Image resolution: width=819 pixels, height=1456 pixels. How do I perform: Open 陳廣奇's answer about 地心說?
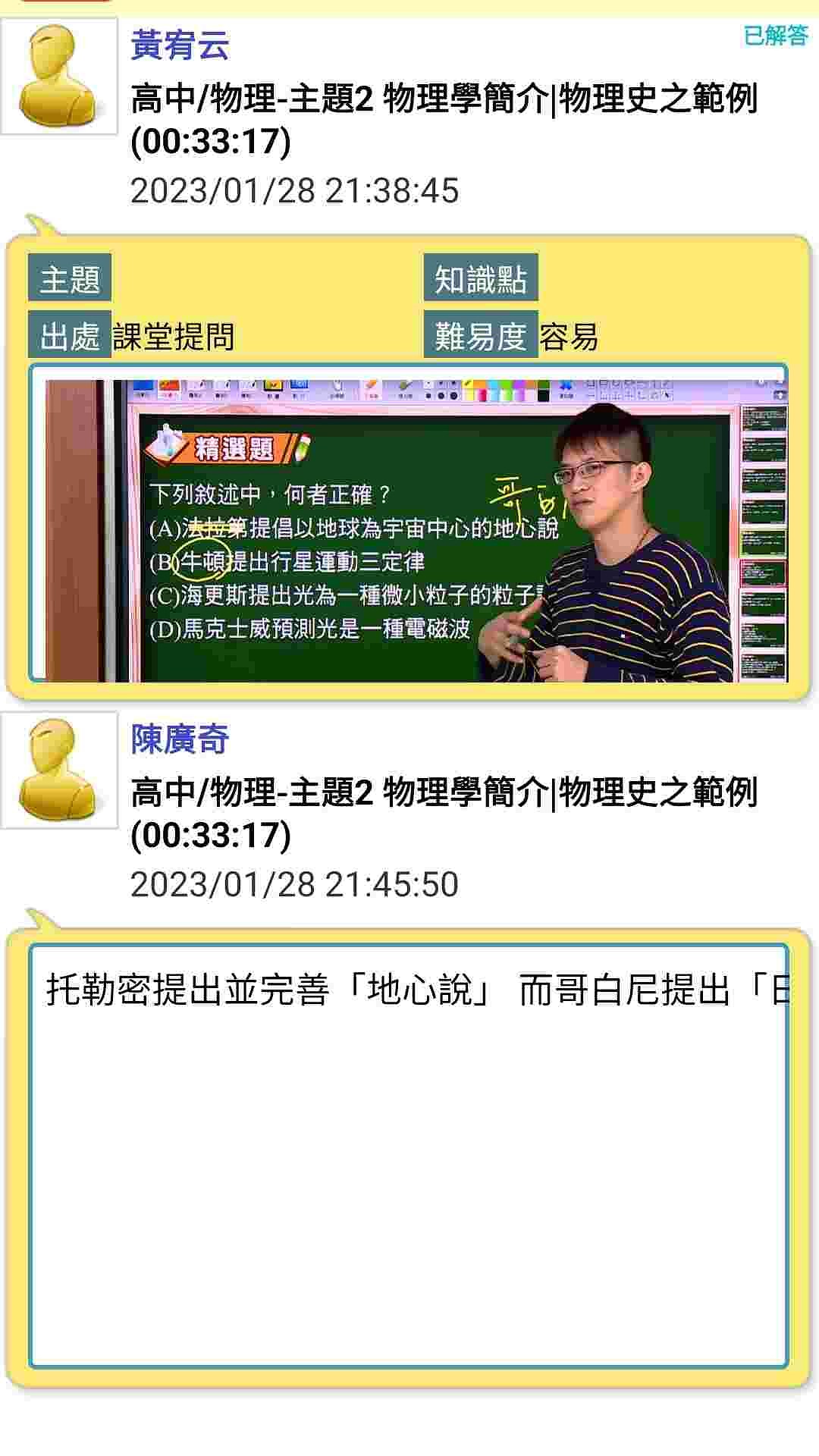(x=409, y=990)
